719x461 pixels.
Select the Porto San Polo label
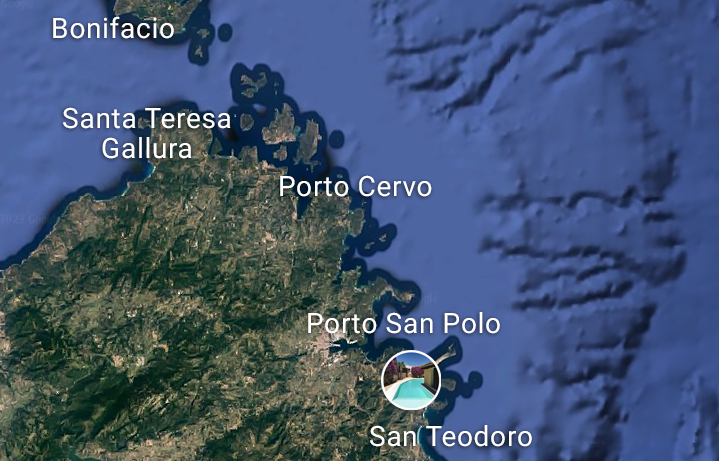coord(403,324)
